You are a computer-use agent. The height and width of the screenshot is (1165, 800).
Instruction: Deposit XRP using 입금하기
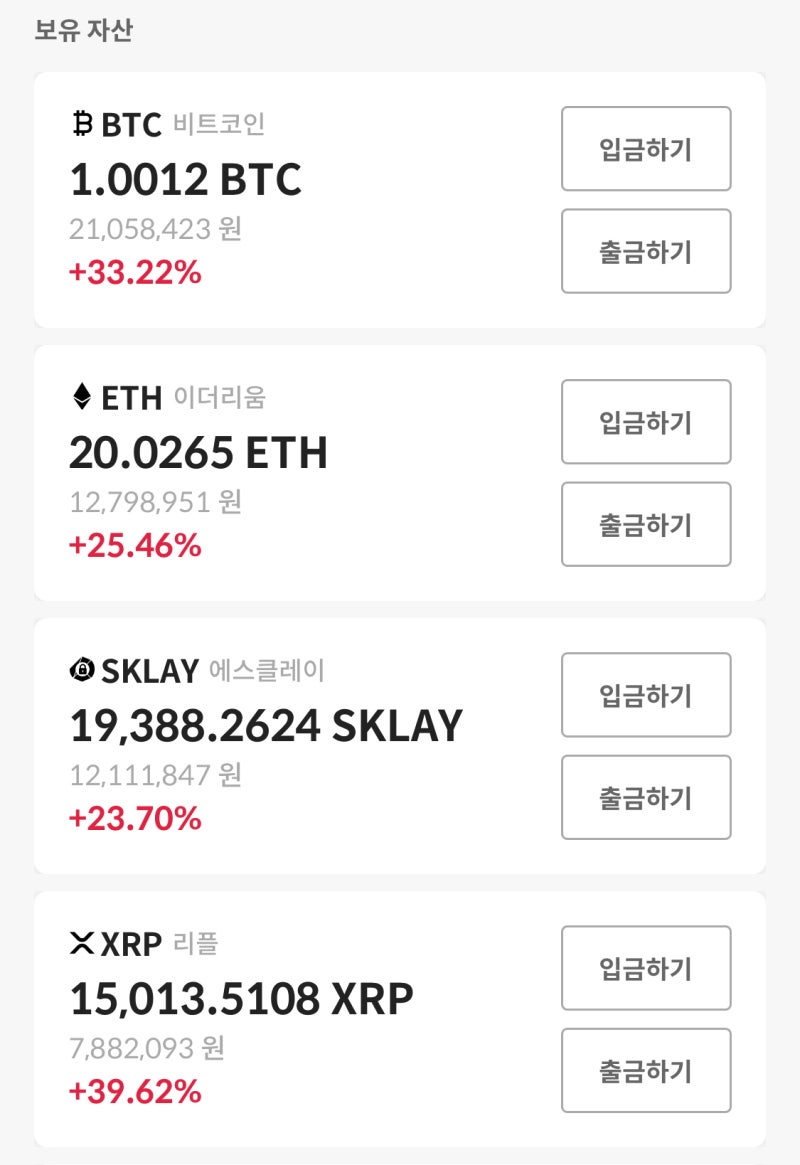click(646, 968)
